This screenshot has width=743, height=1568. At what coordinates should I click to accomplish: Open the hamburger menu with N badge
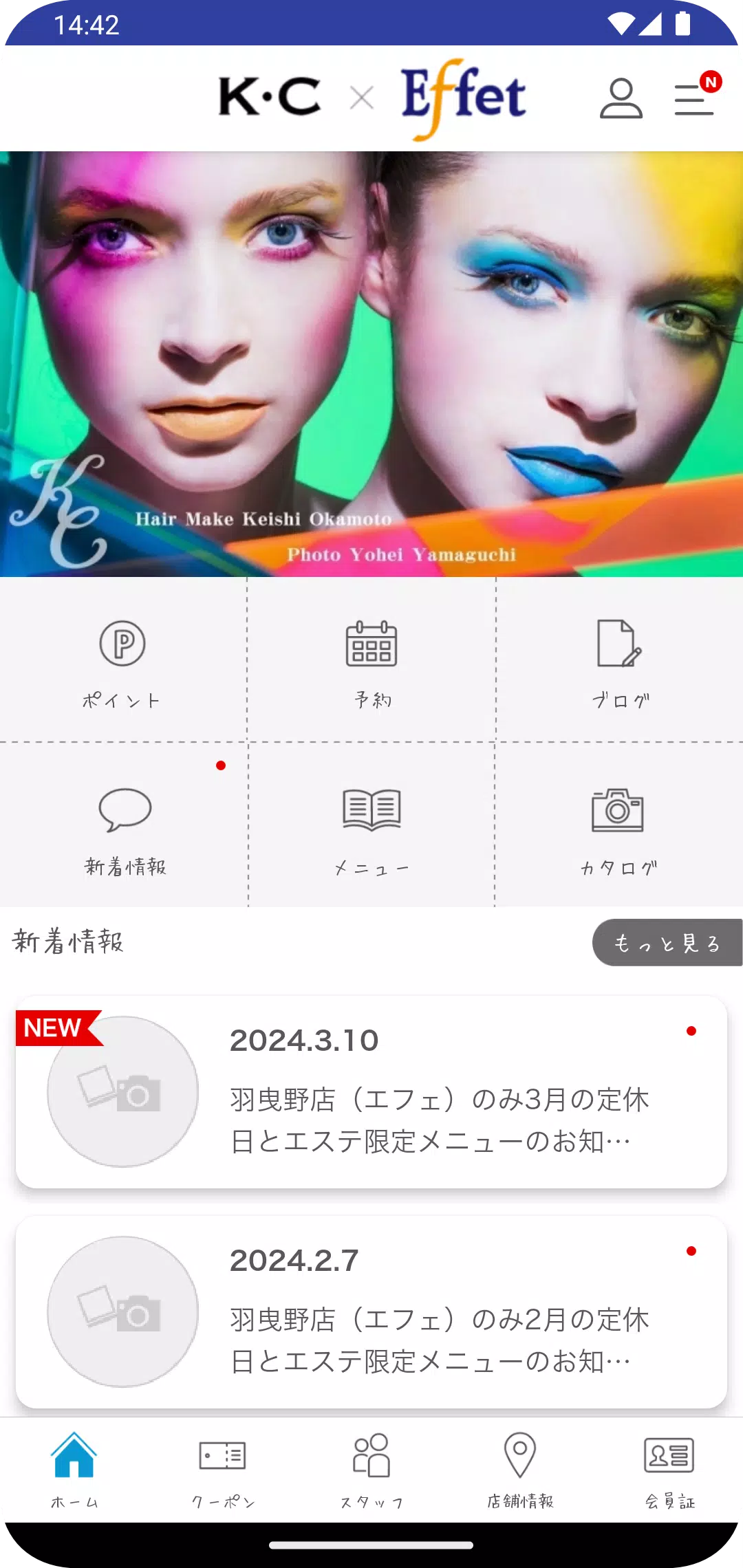point(693,100)
